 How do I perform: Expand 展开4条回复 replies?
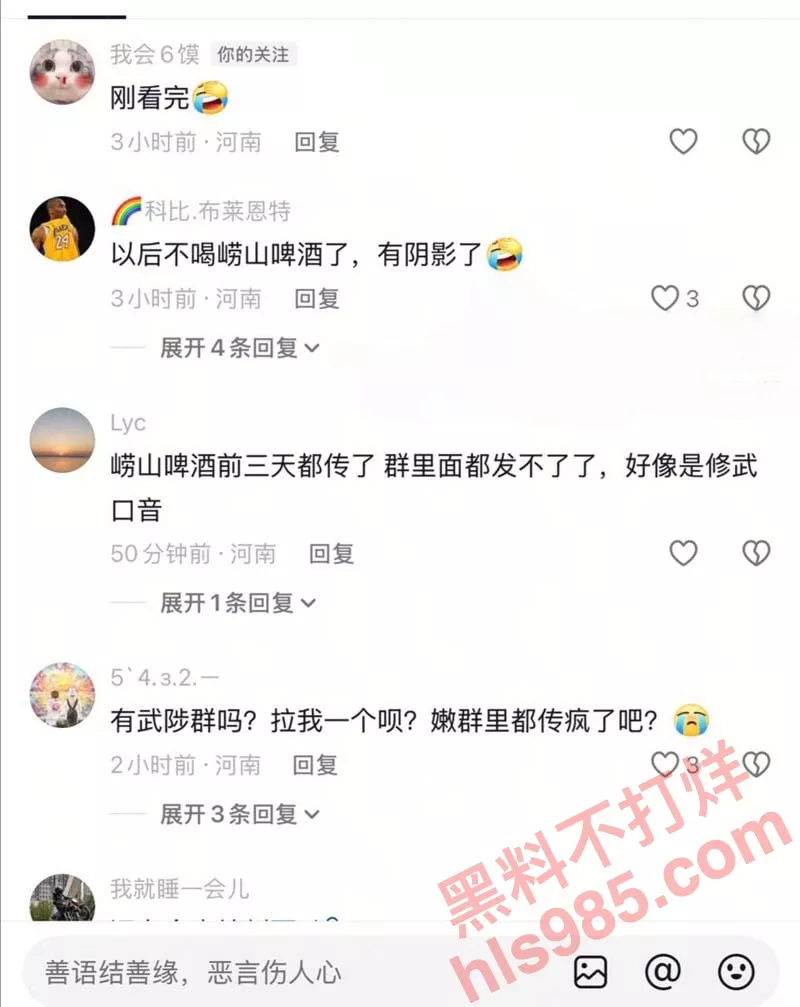[239, 347]
